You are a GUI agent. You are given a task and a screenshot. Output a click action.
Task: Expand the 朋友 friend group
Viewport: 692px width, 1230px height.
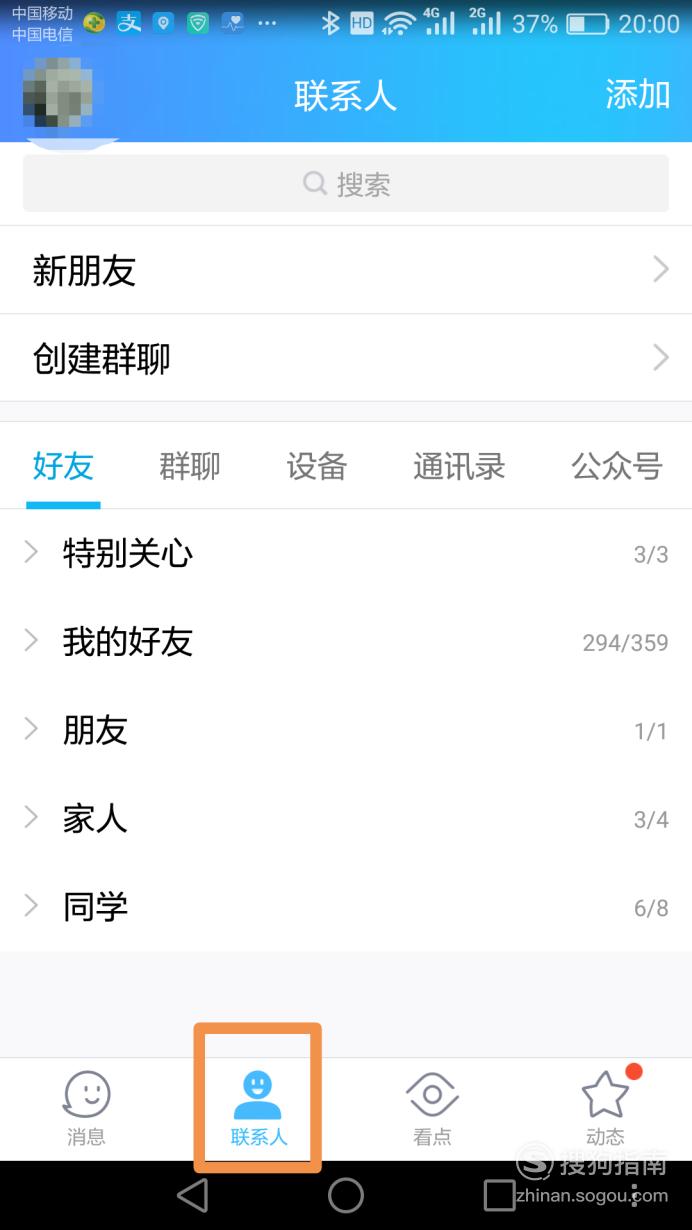pyautogui.click(x=346, y=731)
